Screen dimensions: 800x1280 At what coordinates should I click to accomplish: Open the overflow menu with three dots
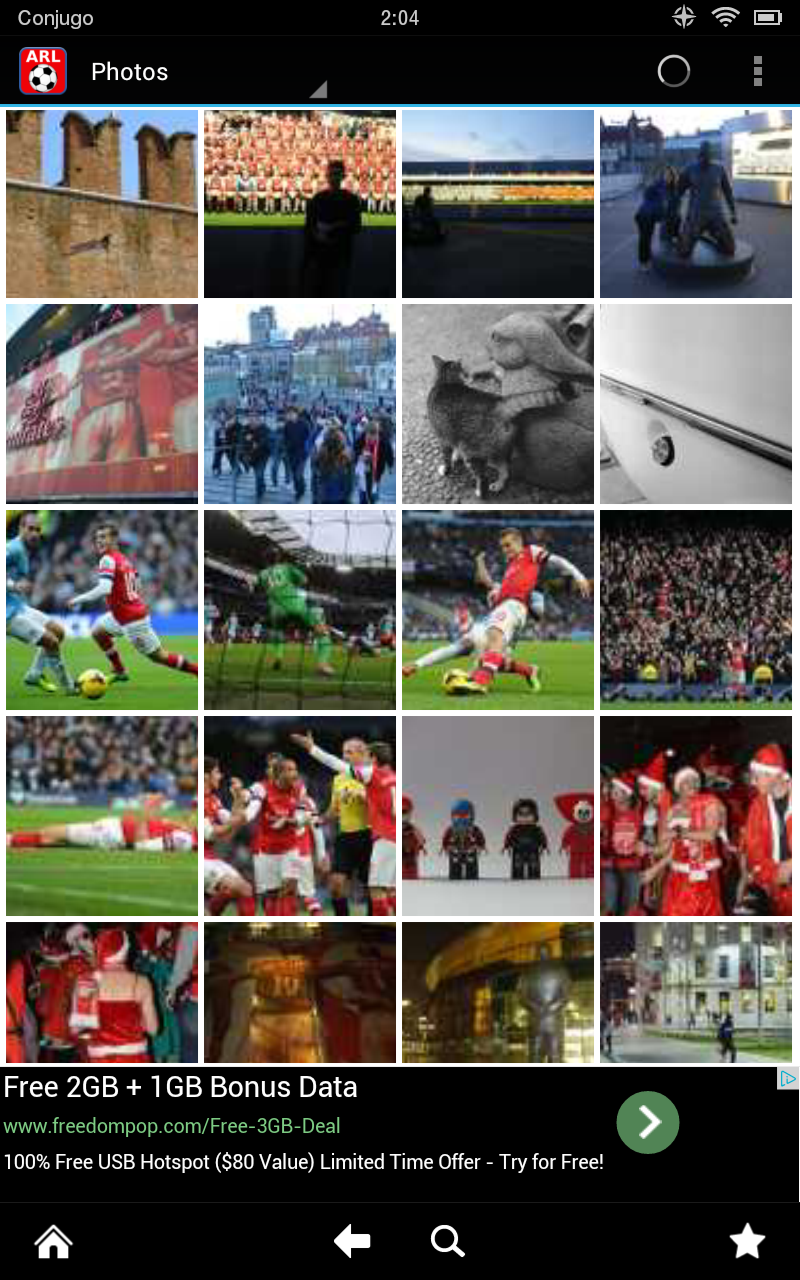(758, 71)
